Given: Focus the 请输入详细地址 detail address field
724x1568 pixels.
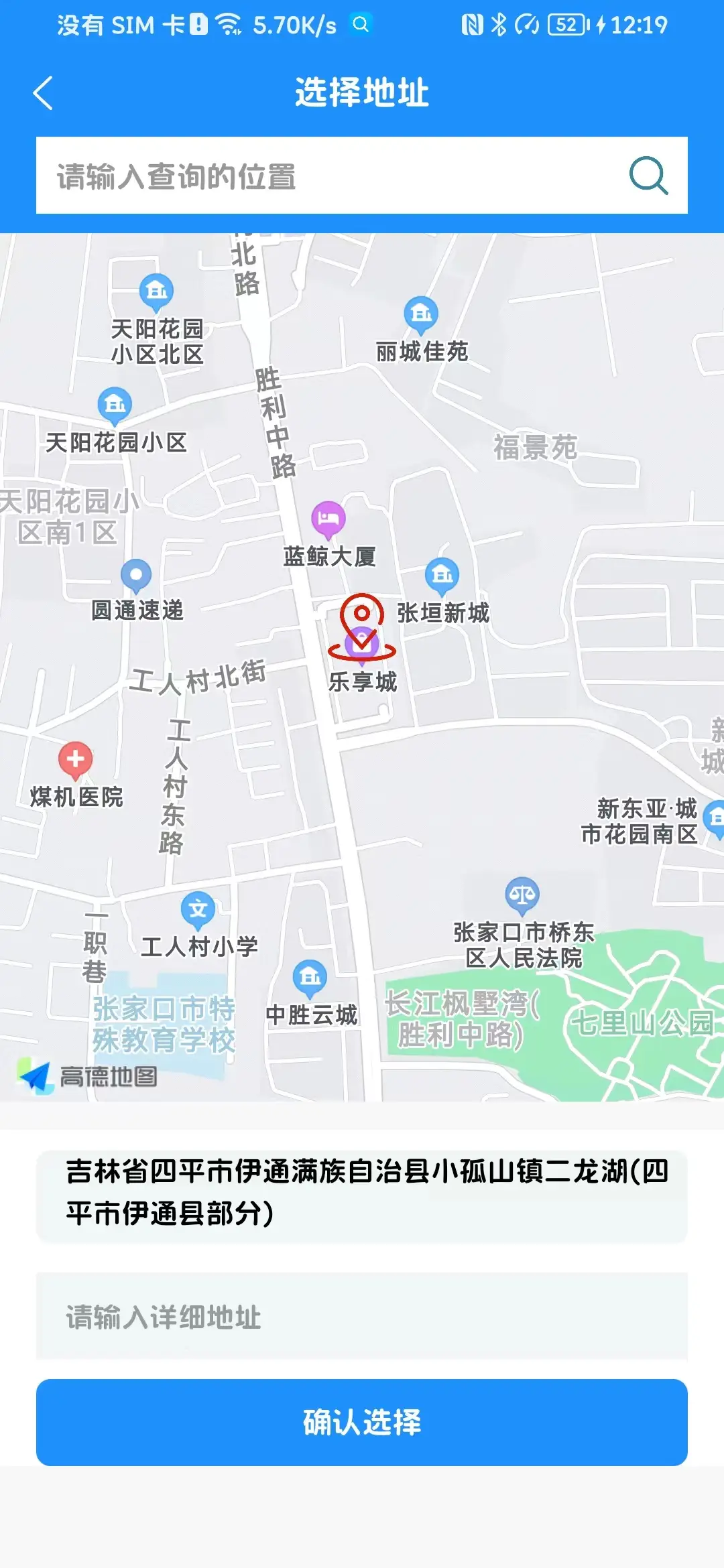Looking at the screenshot, I should coord(362,1317).
